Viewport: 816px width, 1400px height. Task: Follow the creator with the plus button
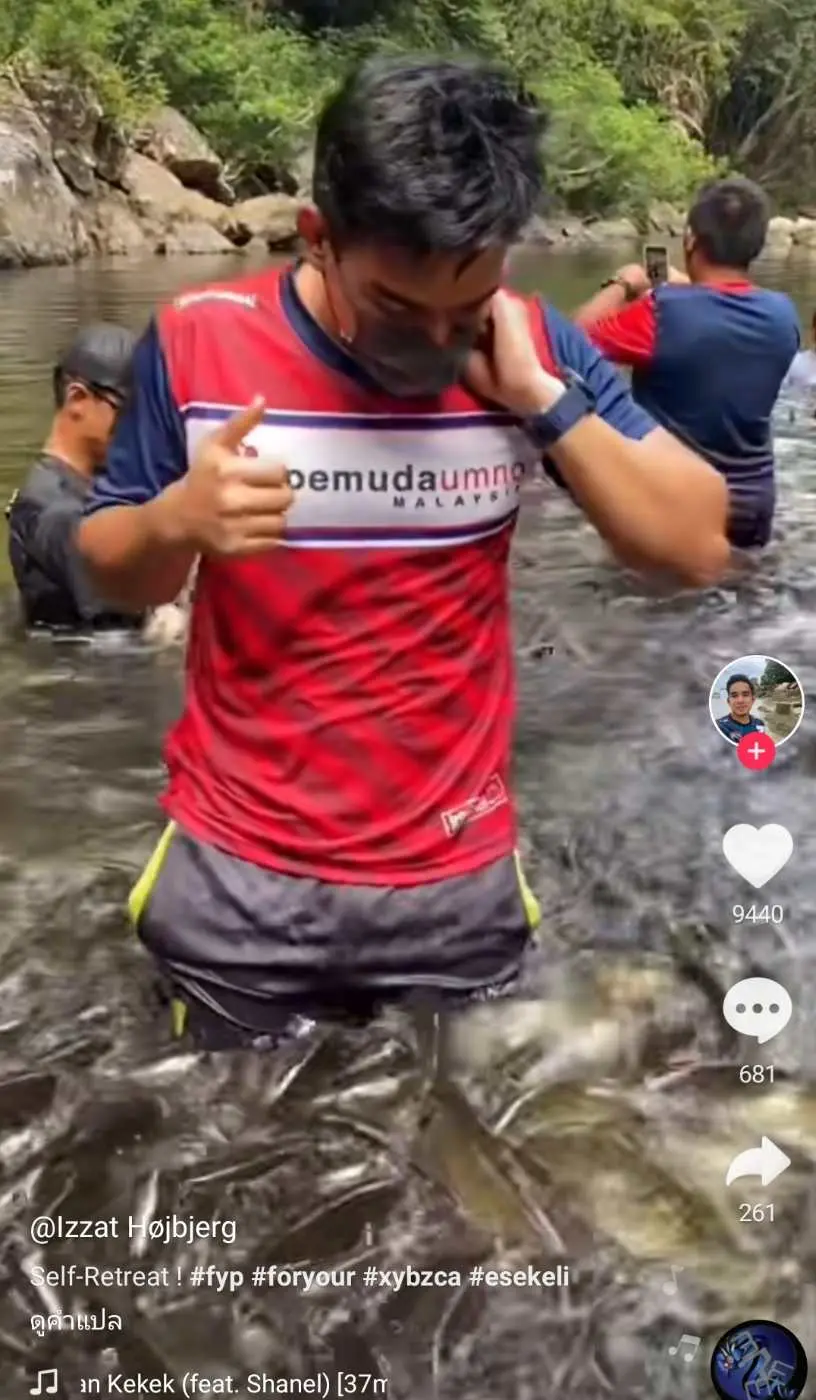756,751
